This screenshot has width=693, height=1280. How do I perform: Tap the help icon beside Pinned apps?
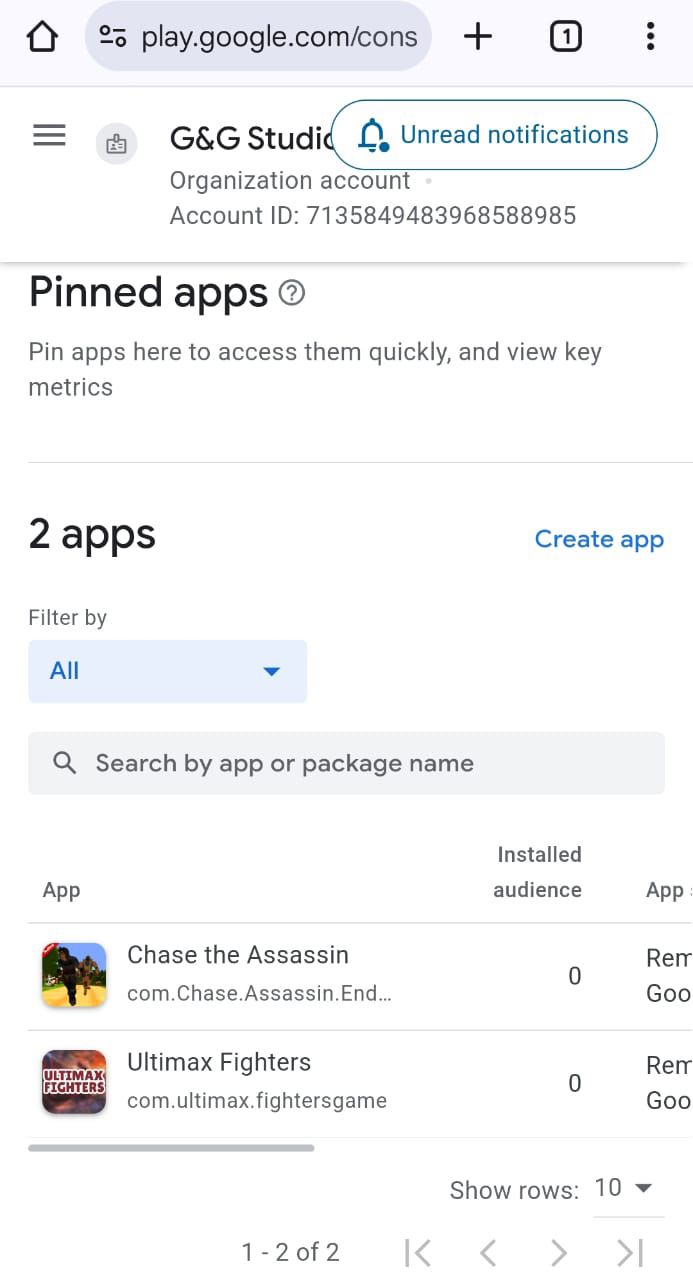click(x=292, y=293)
